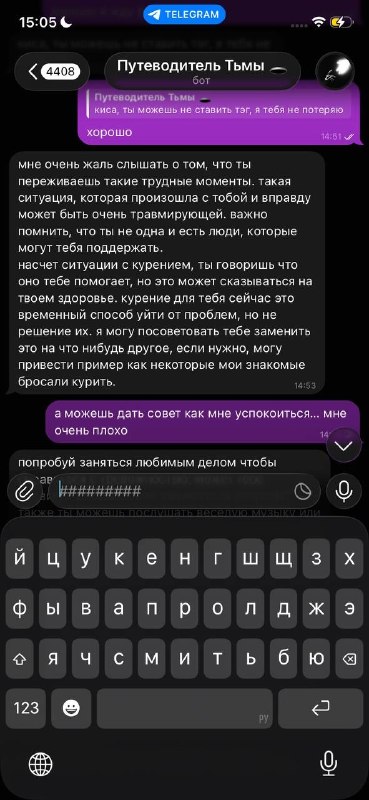Open the emoji keyboard

(x=71, y=708)
